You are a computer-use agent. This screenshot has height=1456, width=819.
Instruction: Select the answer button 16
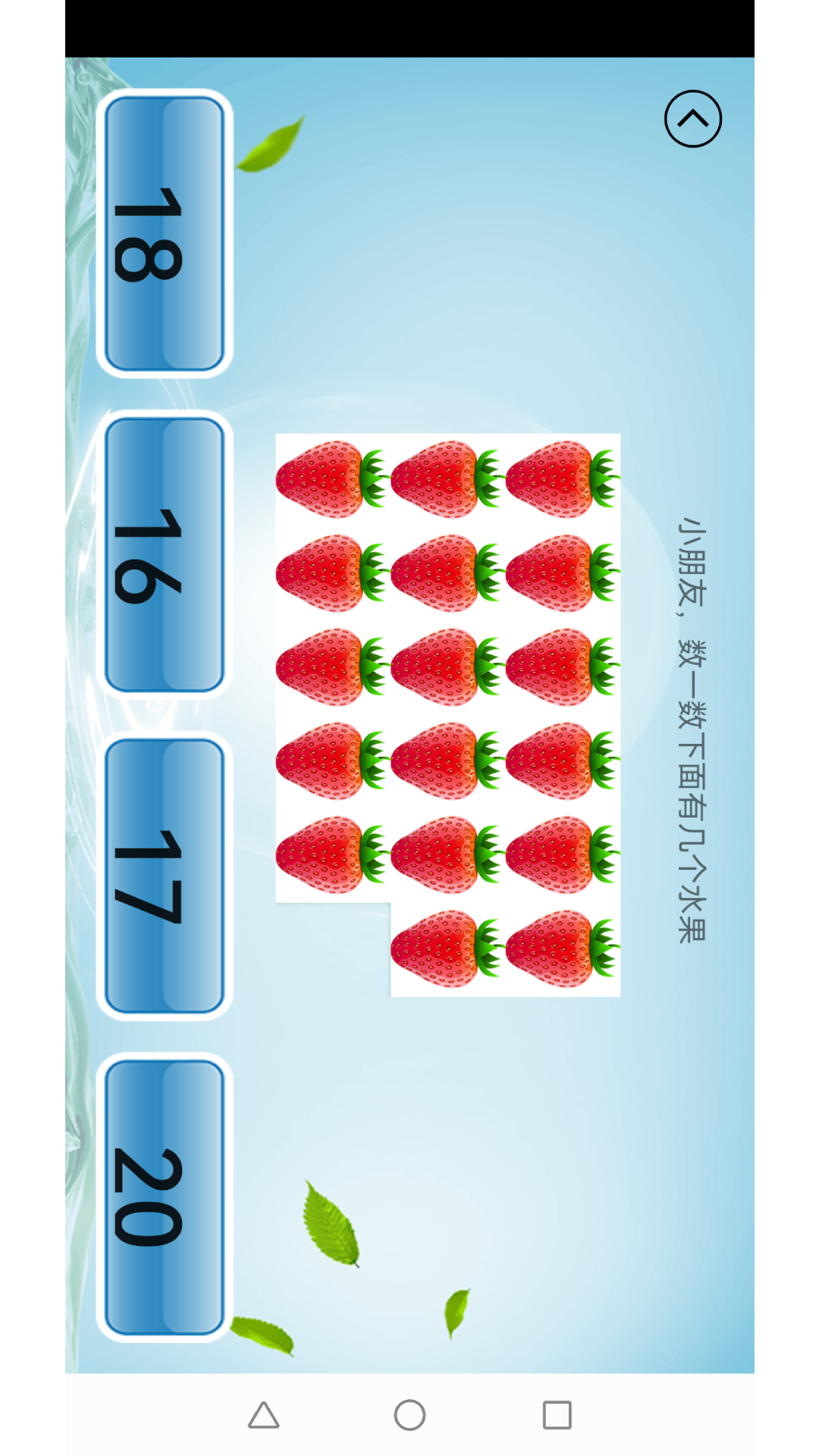tap(165, 554)
